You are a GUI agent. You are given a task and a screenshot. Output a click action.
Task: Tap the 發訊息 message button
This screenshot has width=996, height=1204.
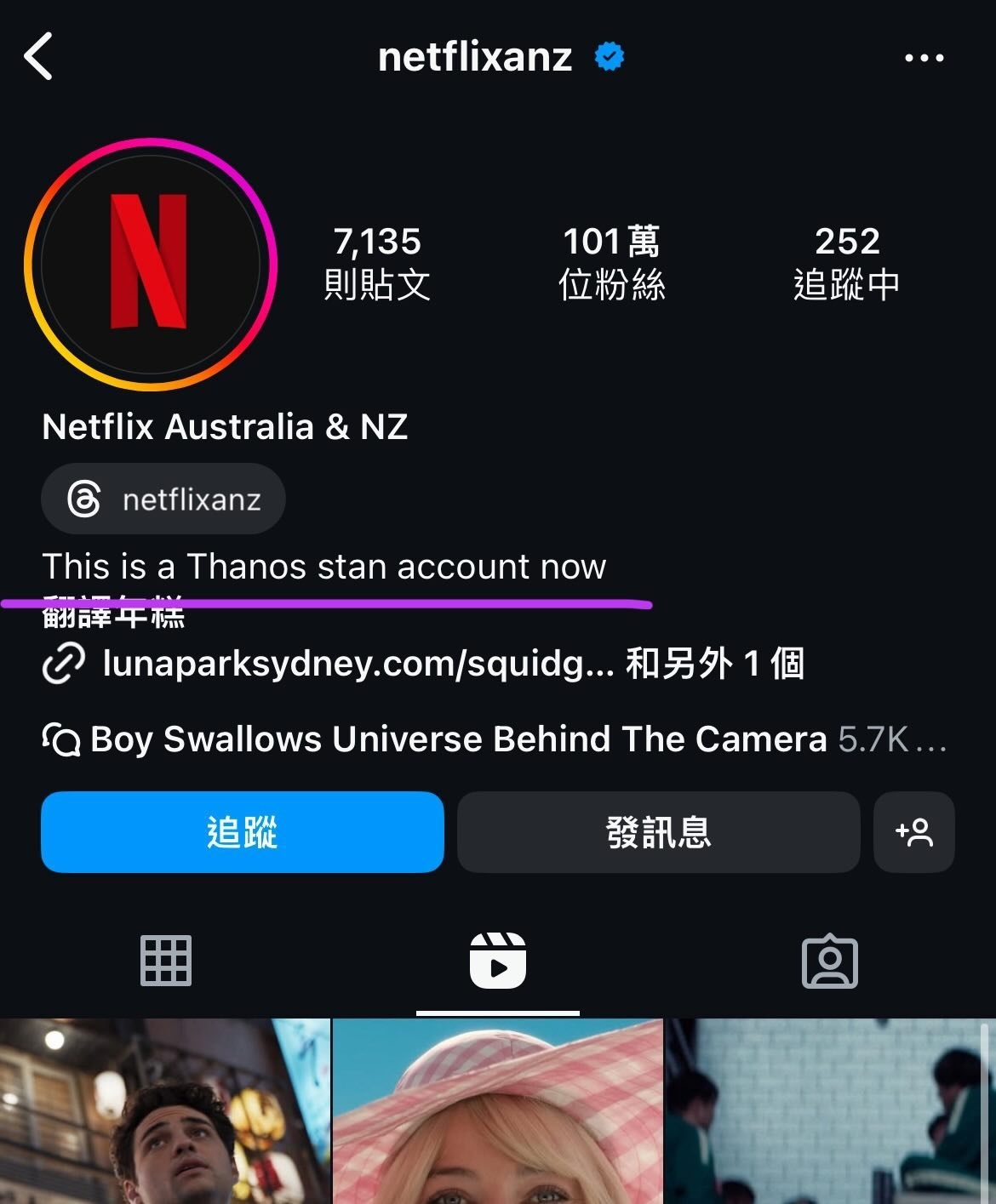tap(658, 832)
